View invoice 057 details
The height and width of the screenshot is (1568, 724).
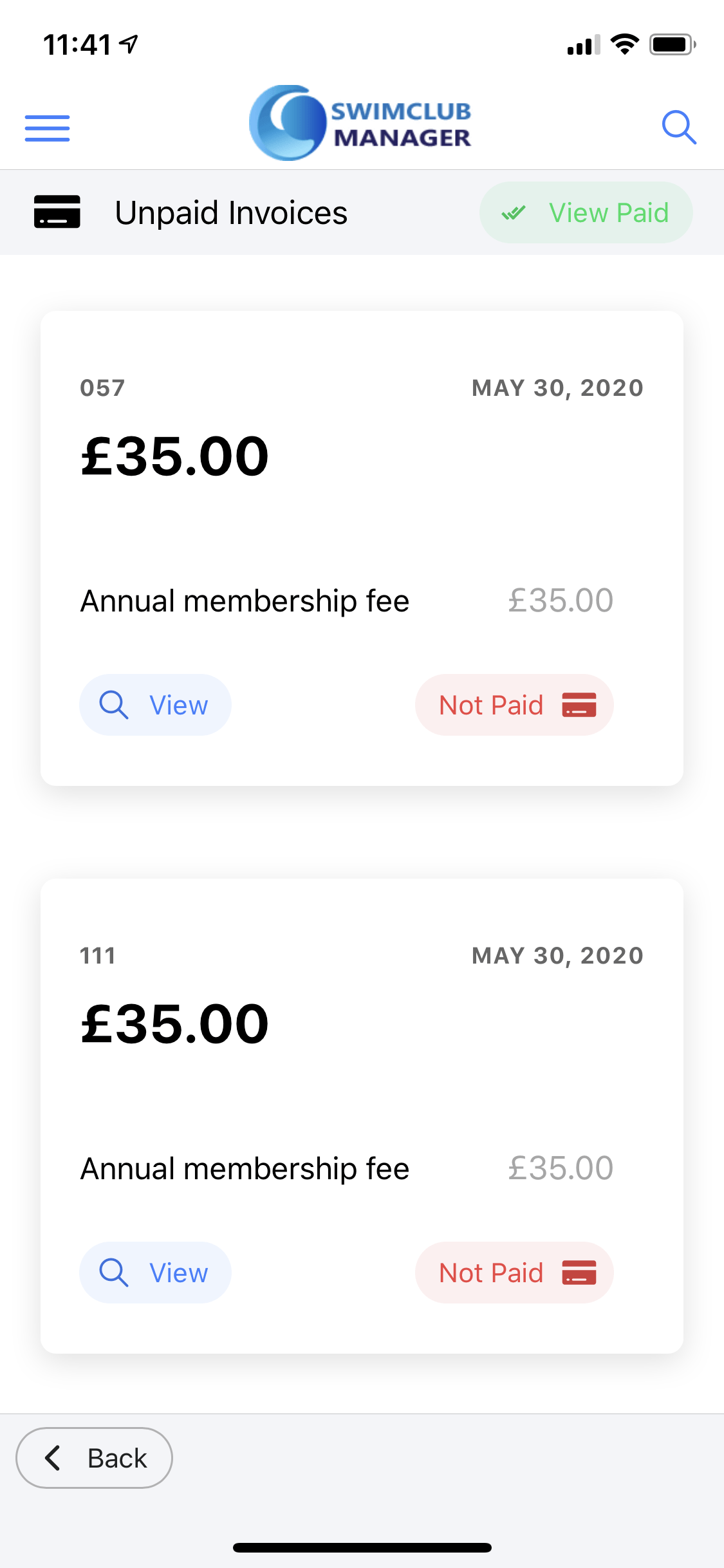coord(155,705)
